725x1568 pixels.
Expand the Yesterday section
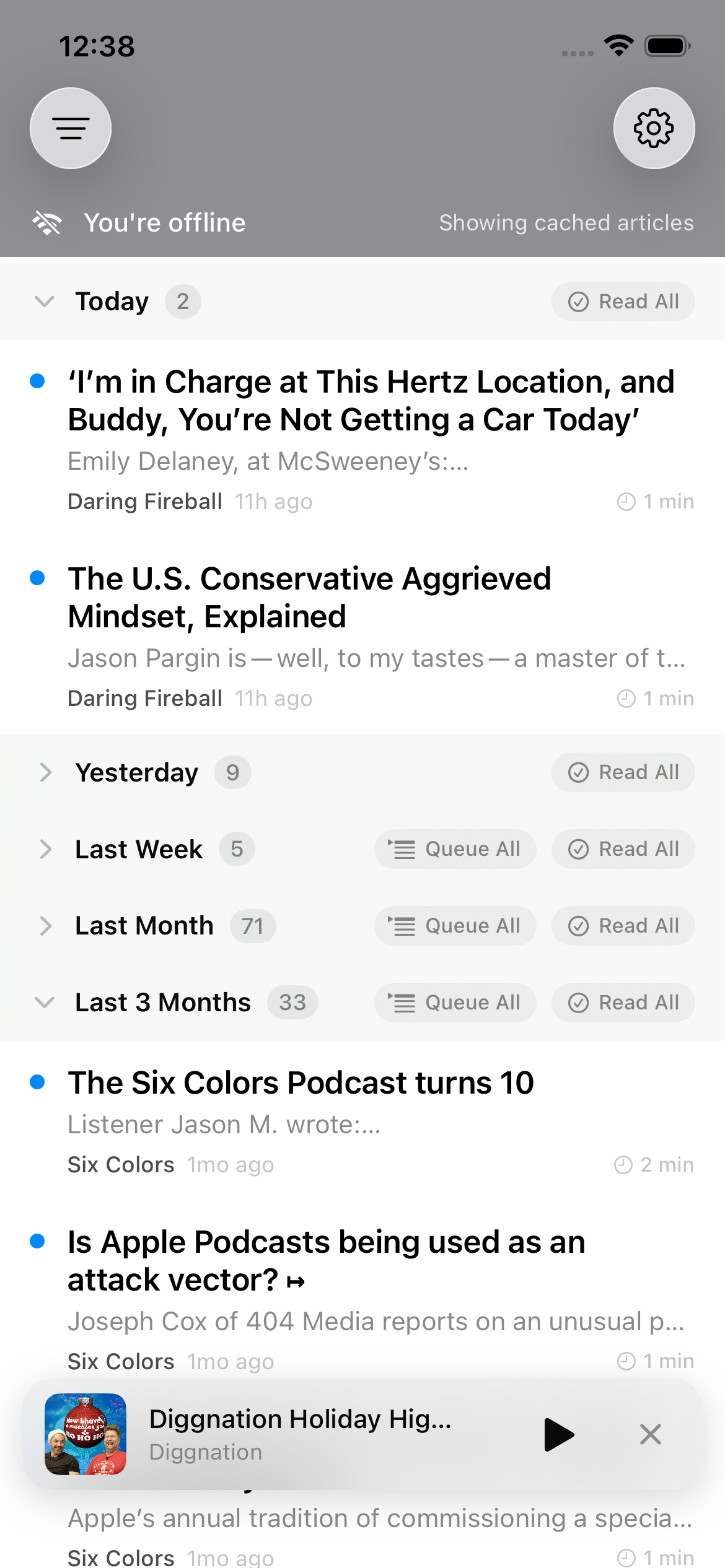tap(45, 772)
